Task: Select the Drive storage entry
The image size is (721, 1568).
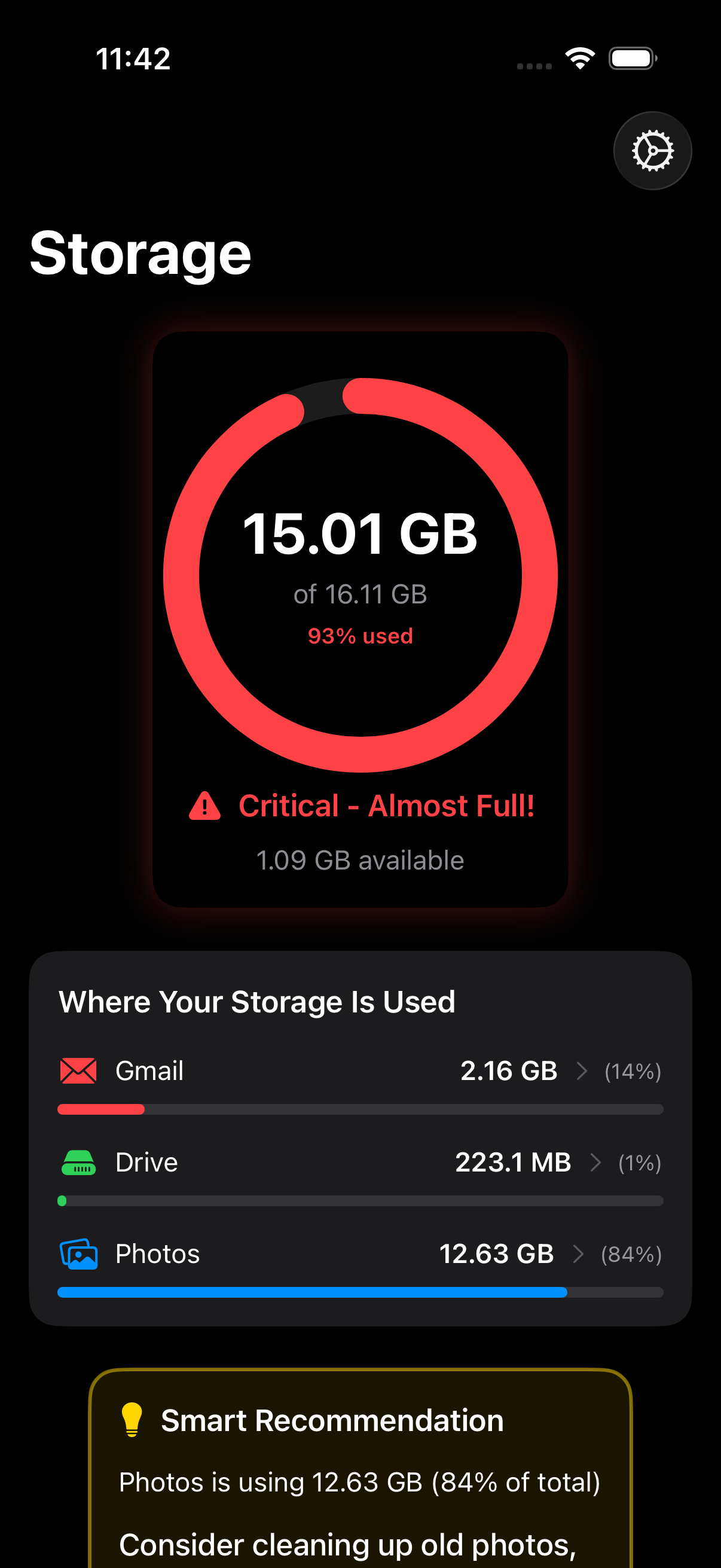Action: click(x=360, y=1162)
